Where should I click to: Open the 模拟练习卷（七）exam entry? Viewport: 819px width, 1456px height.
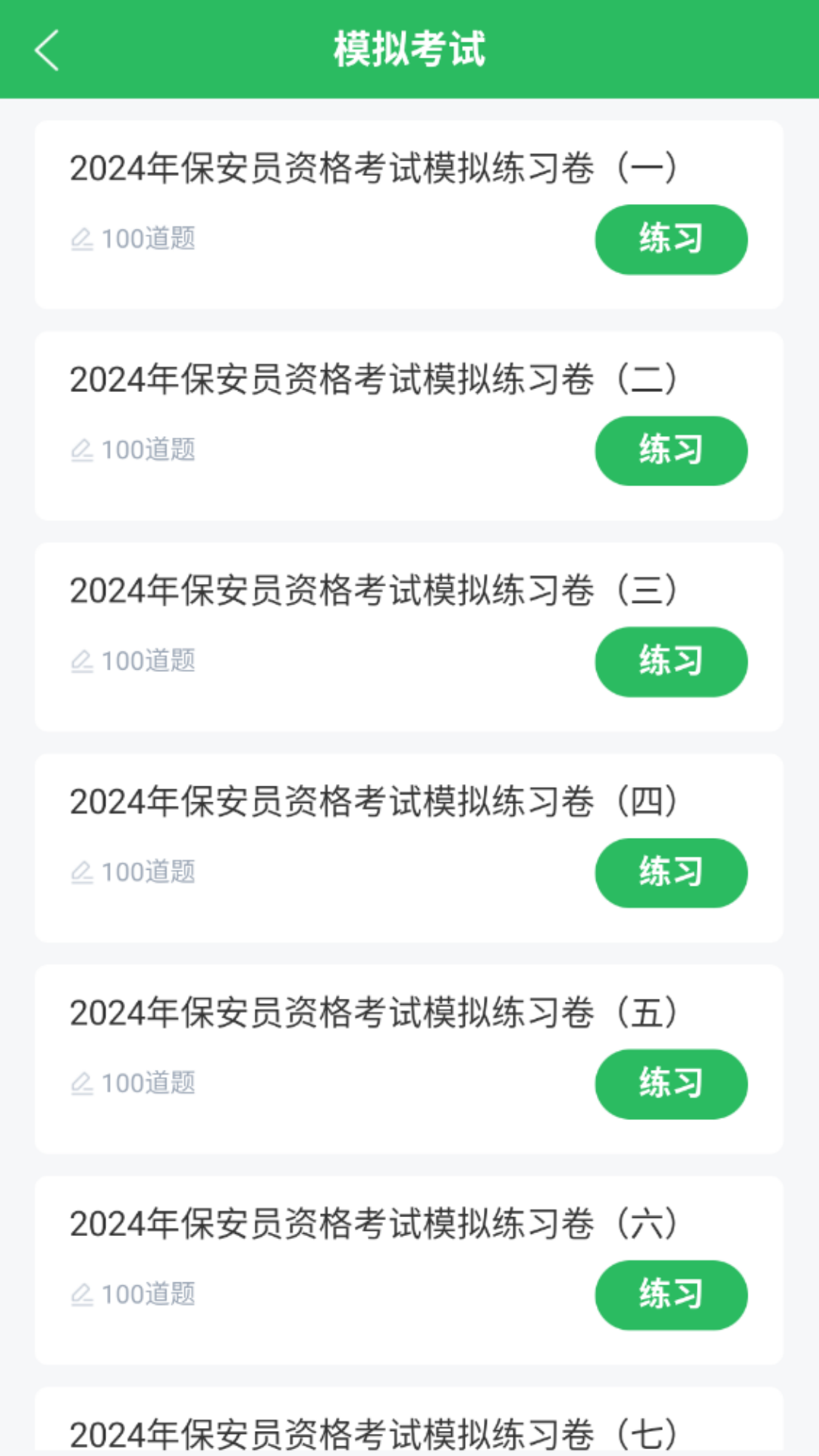[x=409, y=1429]
